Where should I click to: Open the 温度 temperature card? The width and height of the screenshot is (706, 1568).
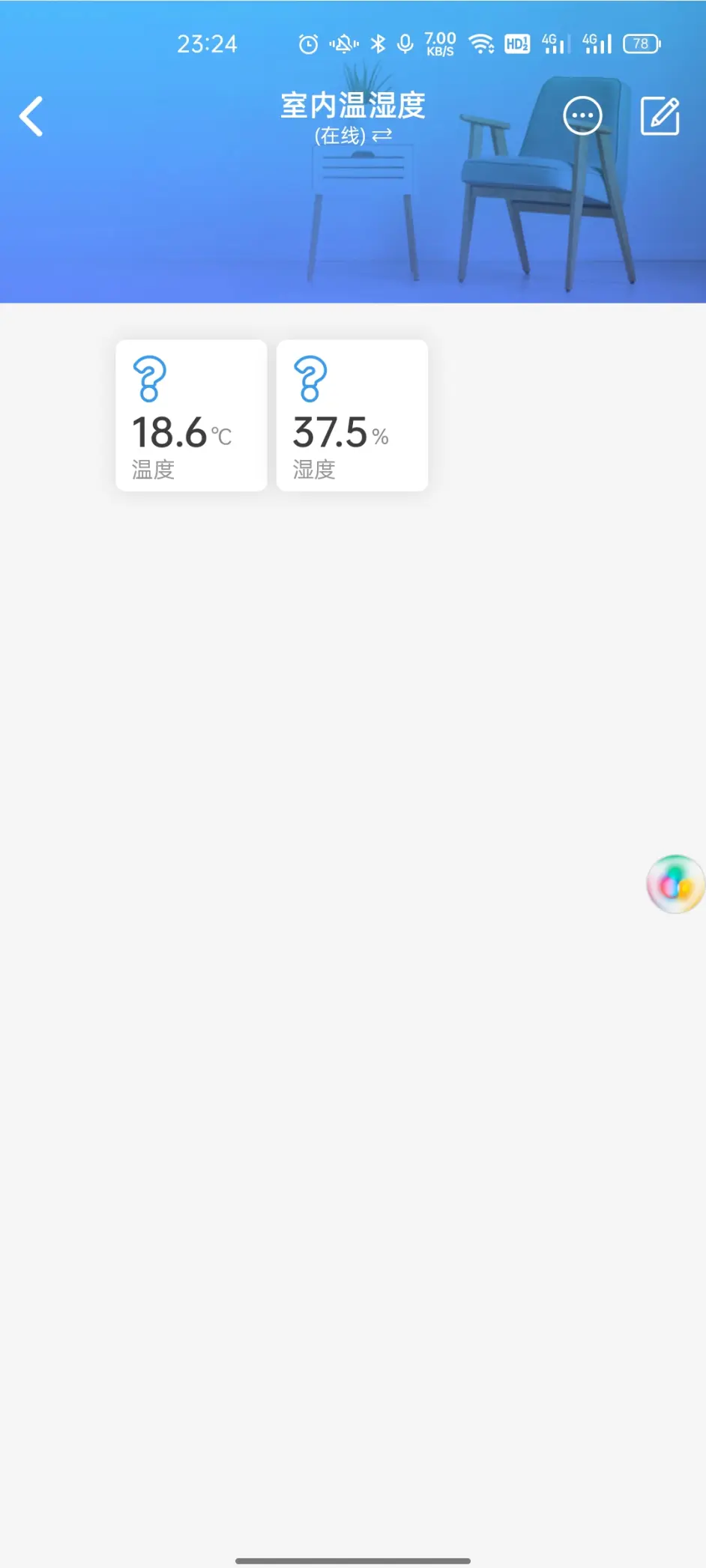tap(191, 416)
